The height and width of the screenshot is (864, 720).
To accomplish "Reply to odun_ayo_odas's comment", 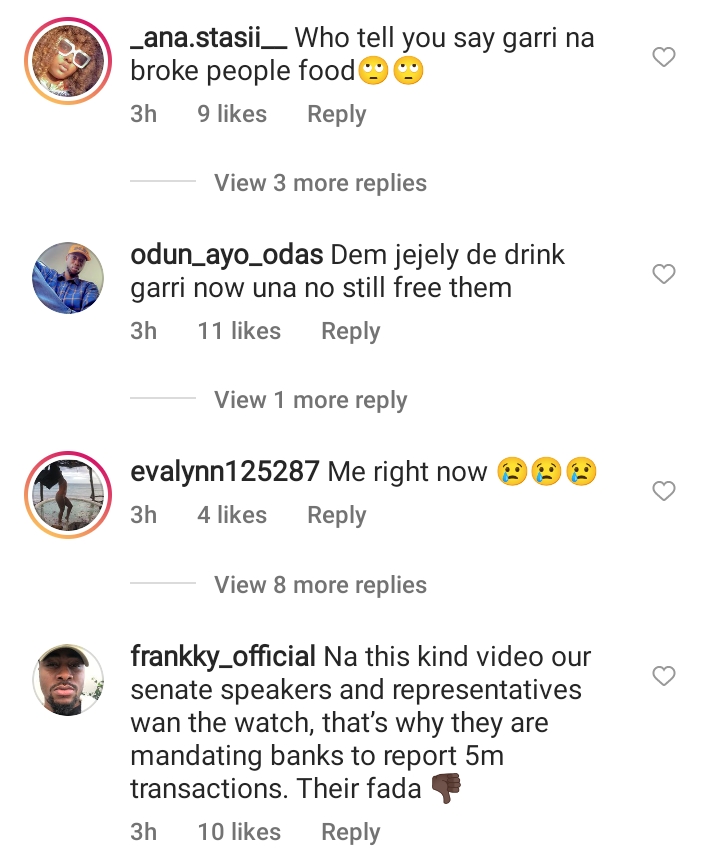I will [x=350, y=331].
